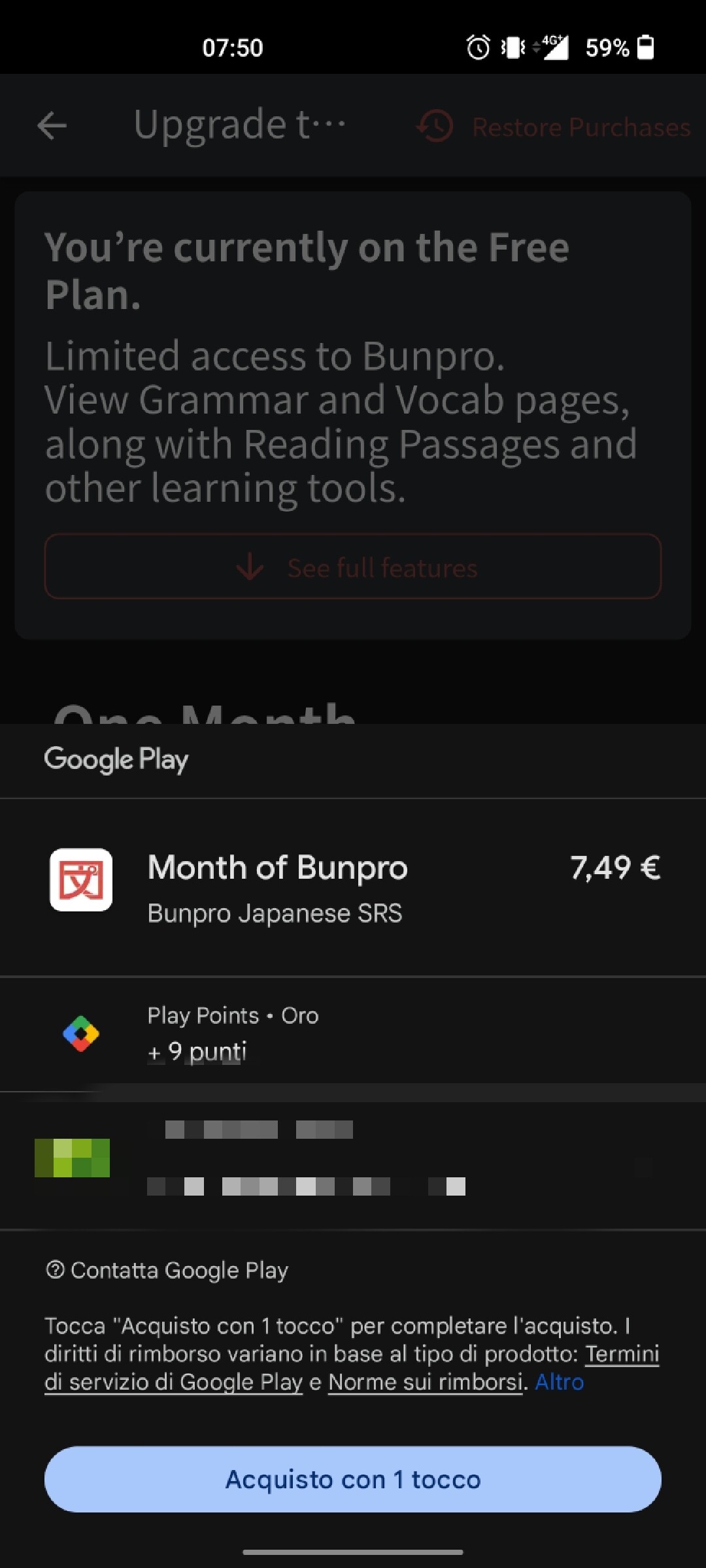This screenshot has width=706, height=1568.
Task: Expand the Altro link for more details
Action: click(560, 1382)
